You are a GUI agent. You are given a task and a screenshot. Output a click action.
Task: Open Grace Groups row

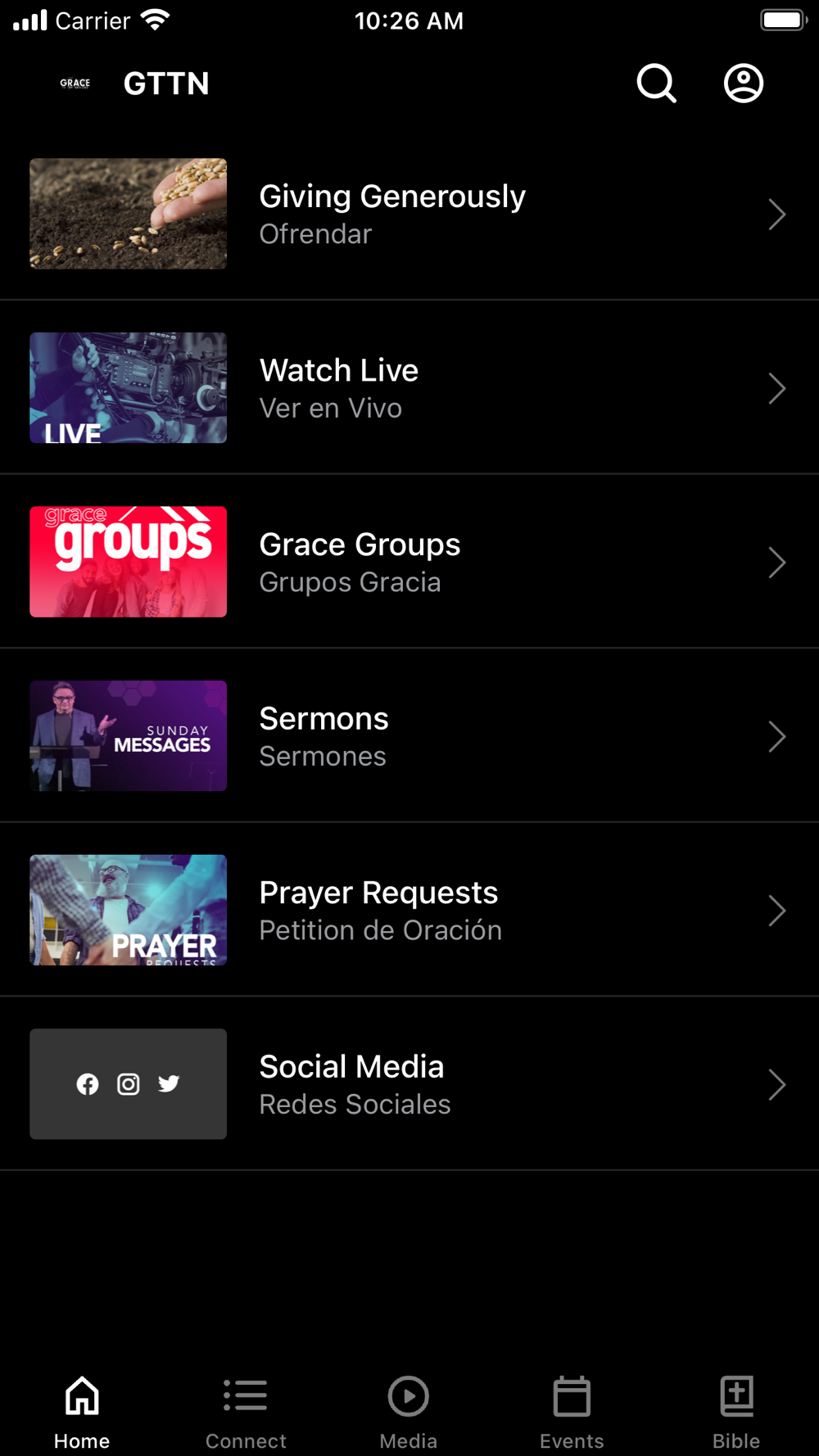point(409,563)
